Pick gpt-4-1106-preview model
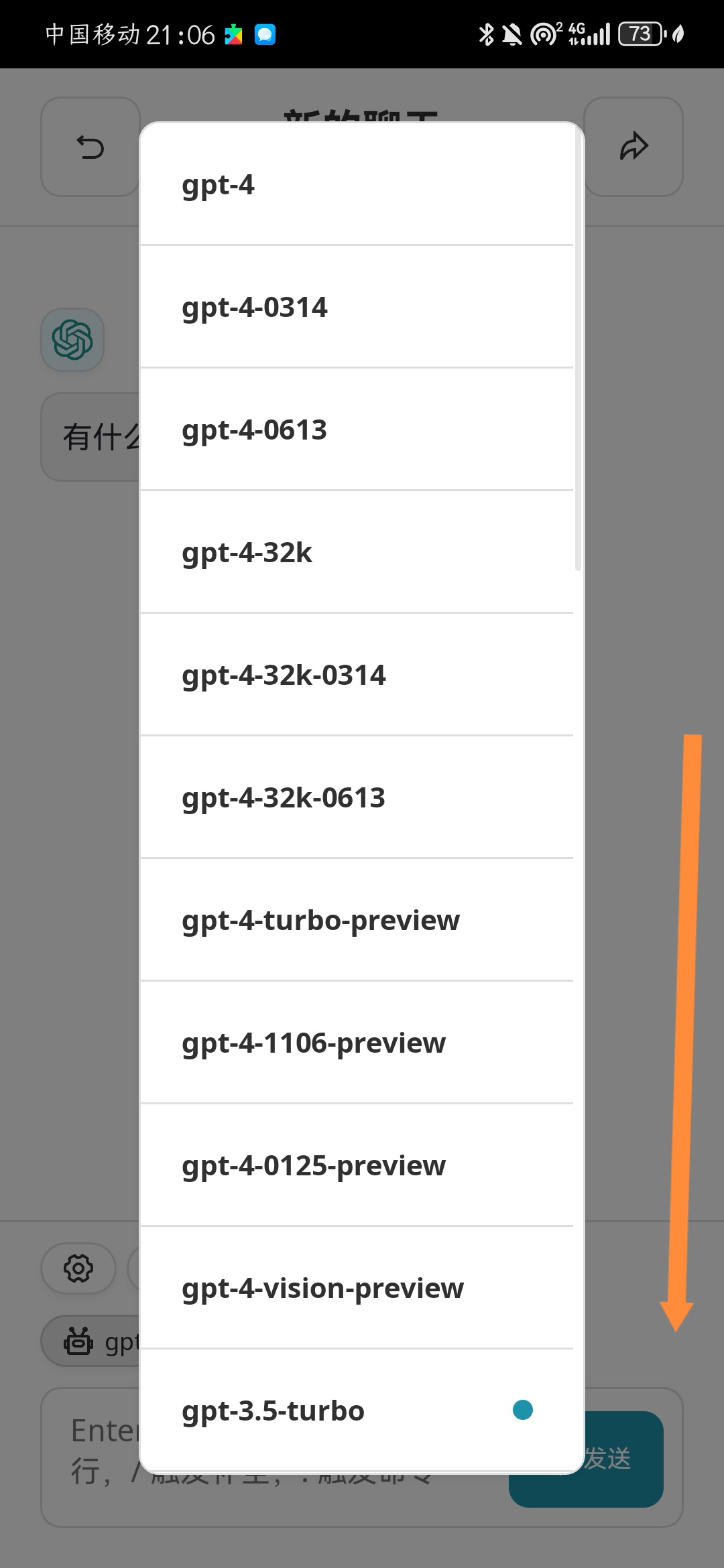Viewport: 724px width, 1568px height. tap(357, 1043)
